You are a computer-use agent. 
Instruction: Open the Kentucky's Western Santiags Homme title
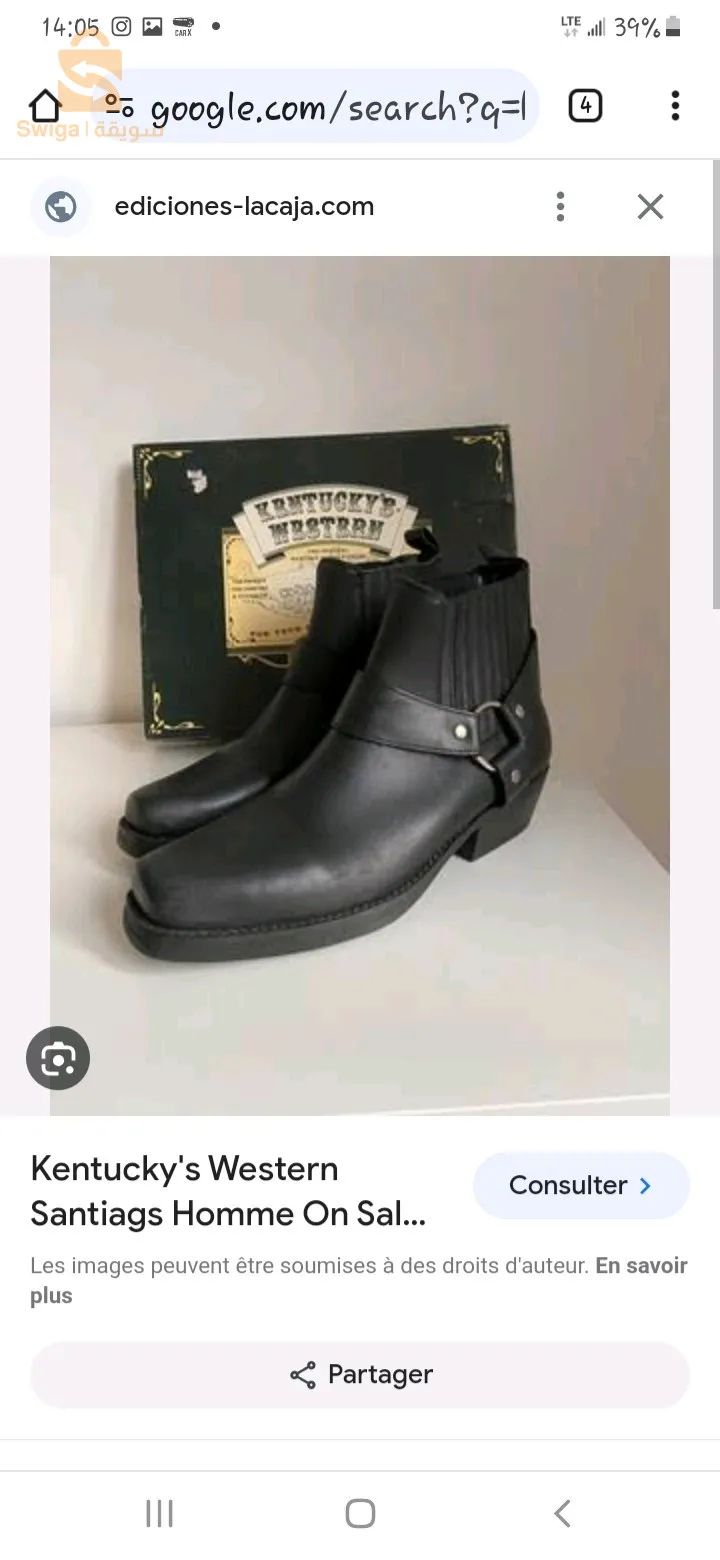coord(230,1191)
